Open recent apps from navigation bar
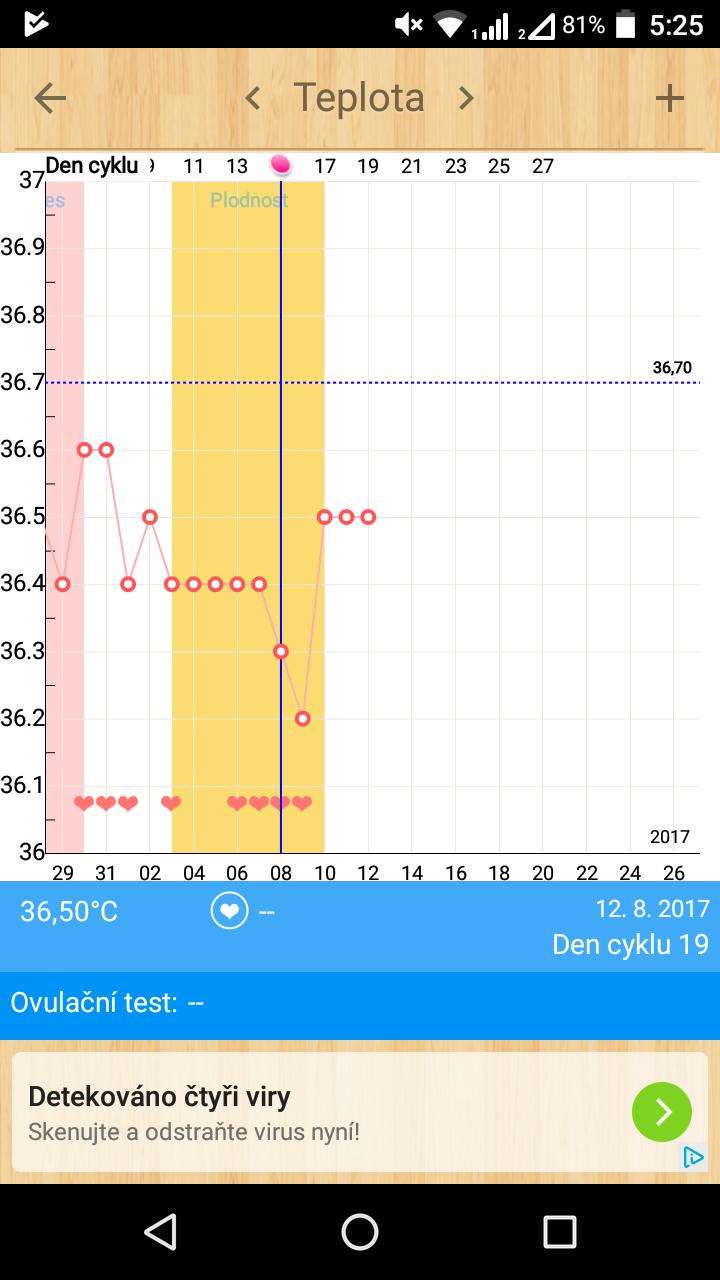The height and width of the screenshot is (1280, 720). [x=559, y=1232]
